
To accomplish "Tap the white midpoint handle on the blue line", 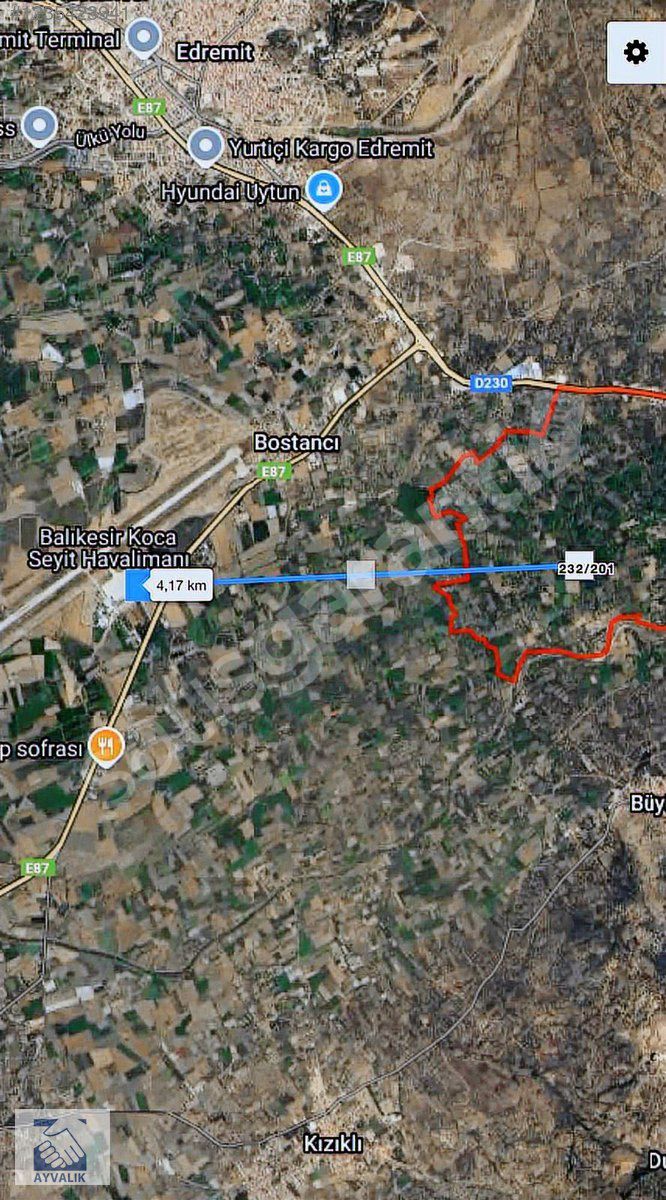I will click(361, 574).
